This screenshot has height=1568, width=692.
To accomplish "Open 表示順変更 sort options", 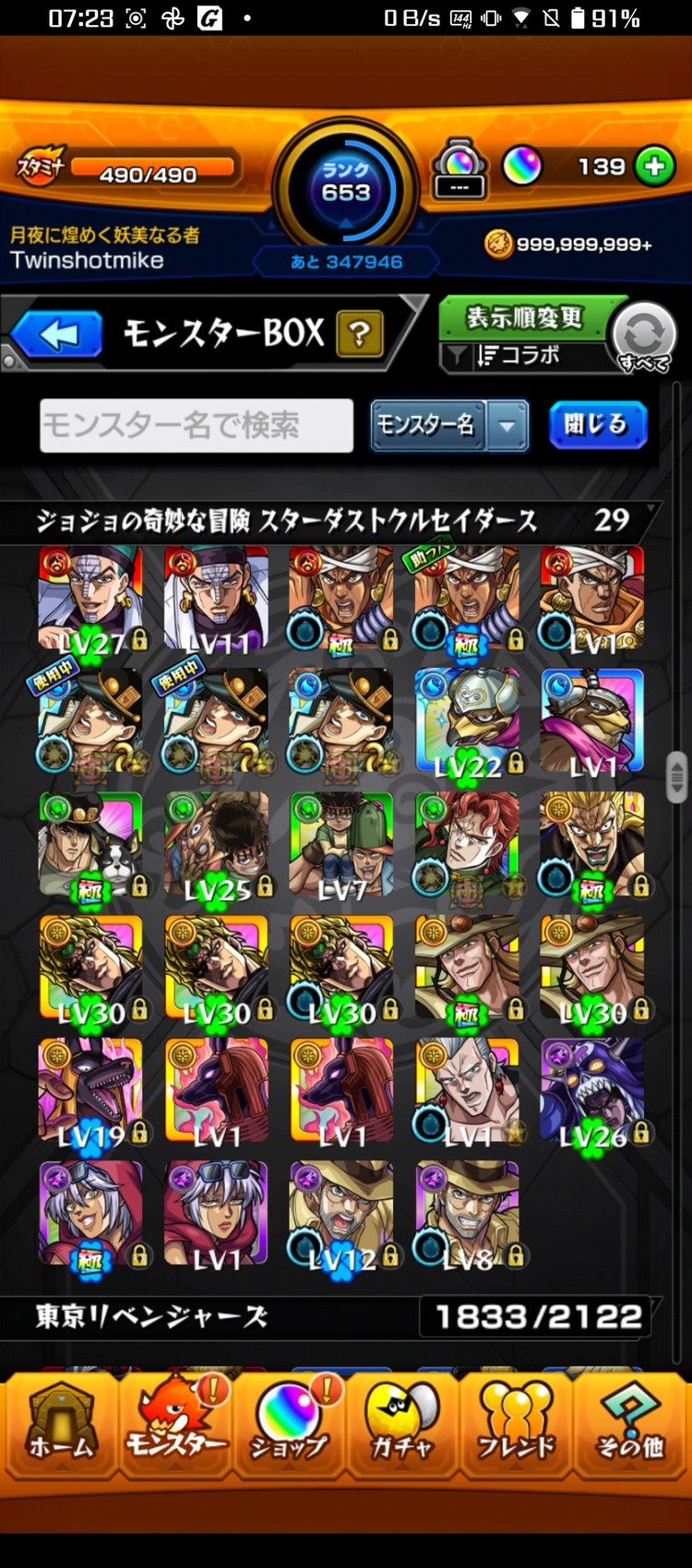I will 523,318.
